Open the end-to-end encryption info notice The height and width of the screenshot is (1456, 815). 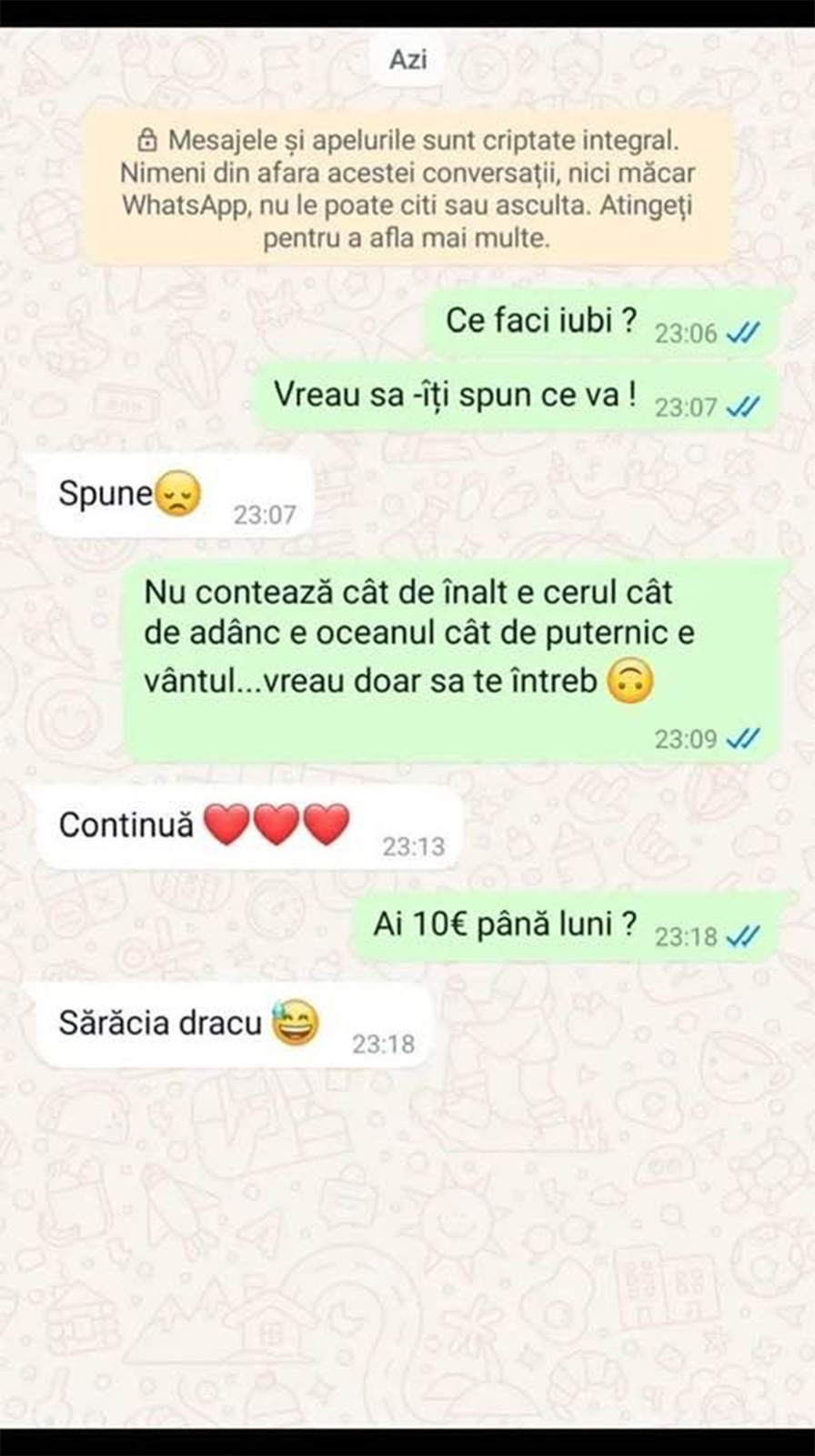pyautogui.click(x=407, y=189)
